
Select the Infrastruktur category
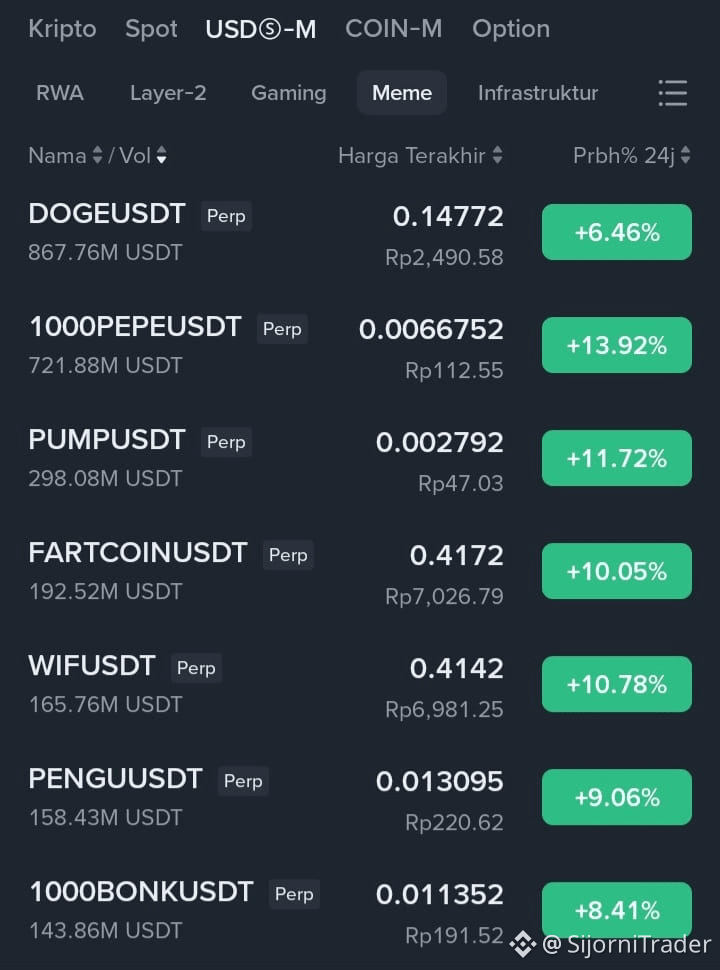click(537, 93)
